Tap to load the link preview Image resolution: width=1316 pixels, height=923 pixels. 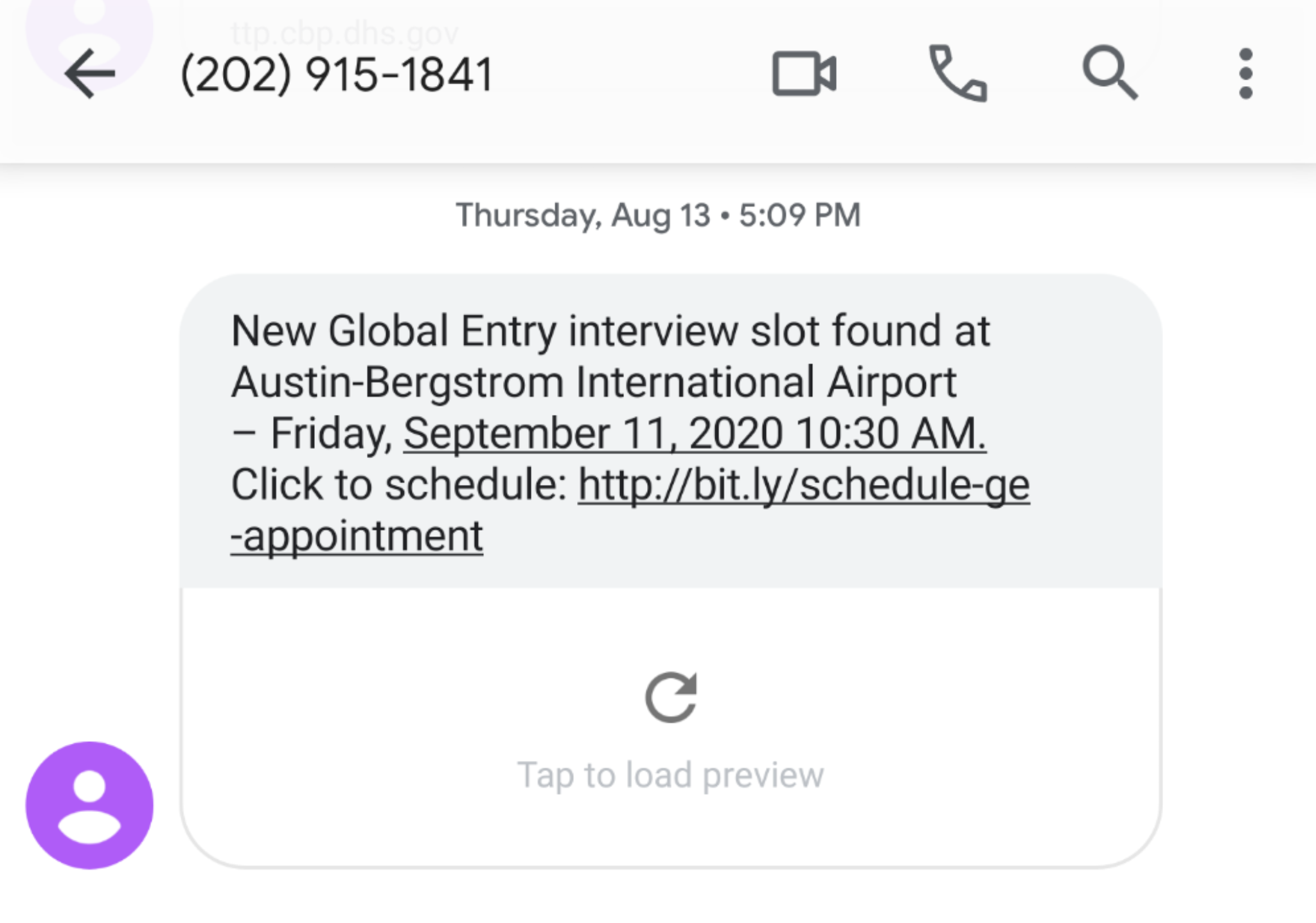click(x=670, y=729)
